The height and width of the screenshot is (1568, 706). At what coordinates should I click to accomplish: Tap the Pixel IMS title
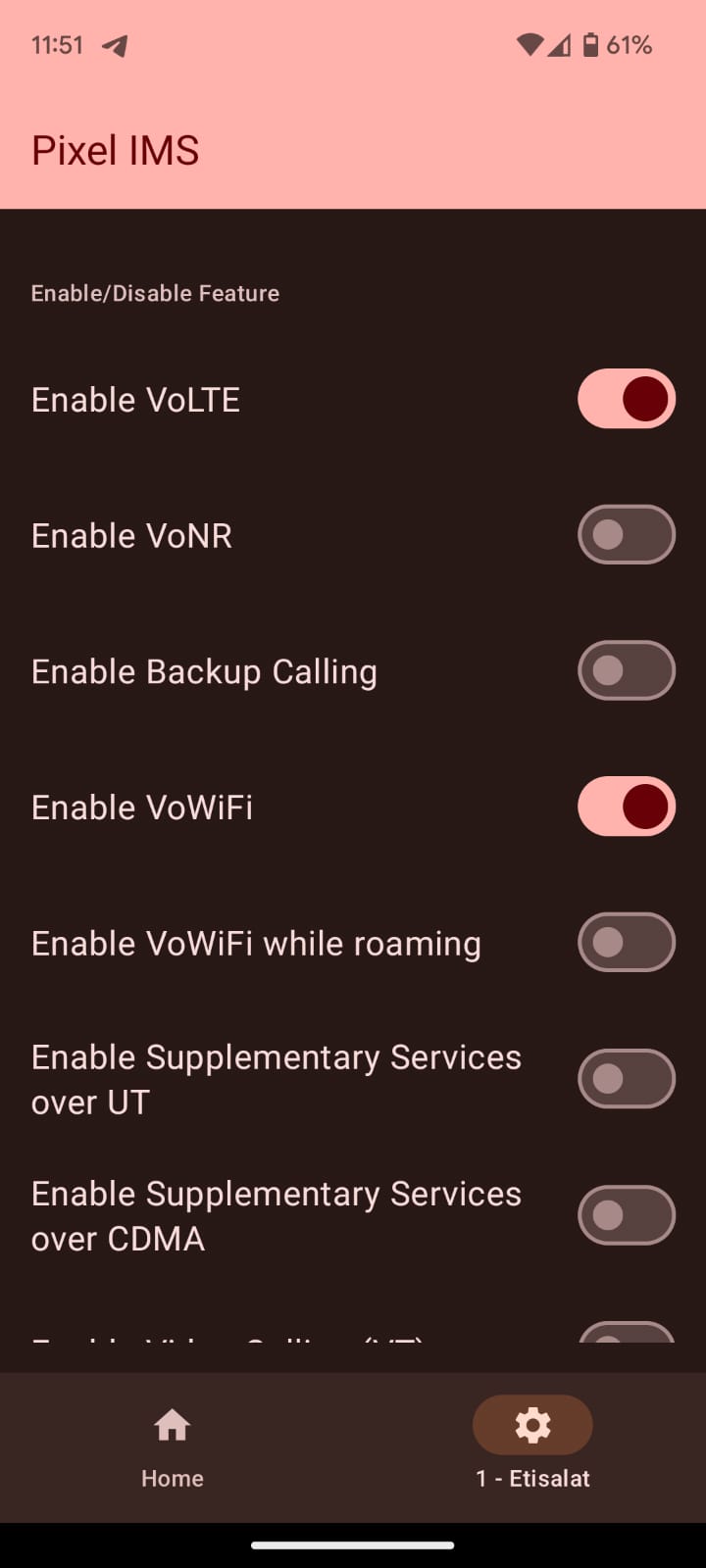coord(115,149)
